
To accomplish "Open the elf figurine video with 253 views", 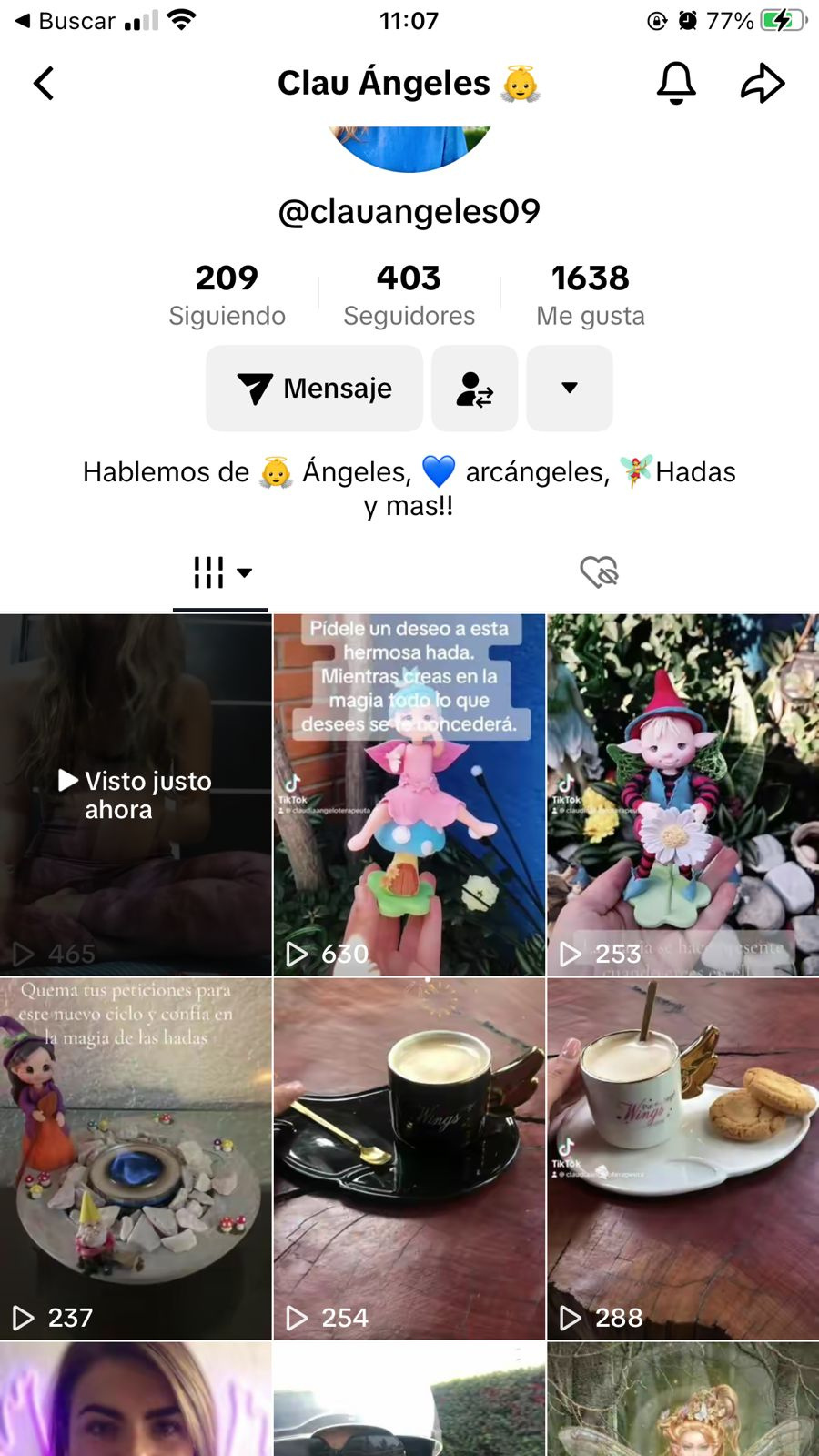I will 682,794.
